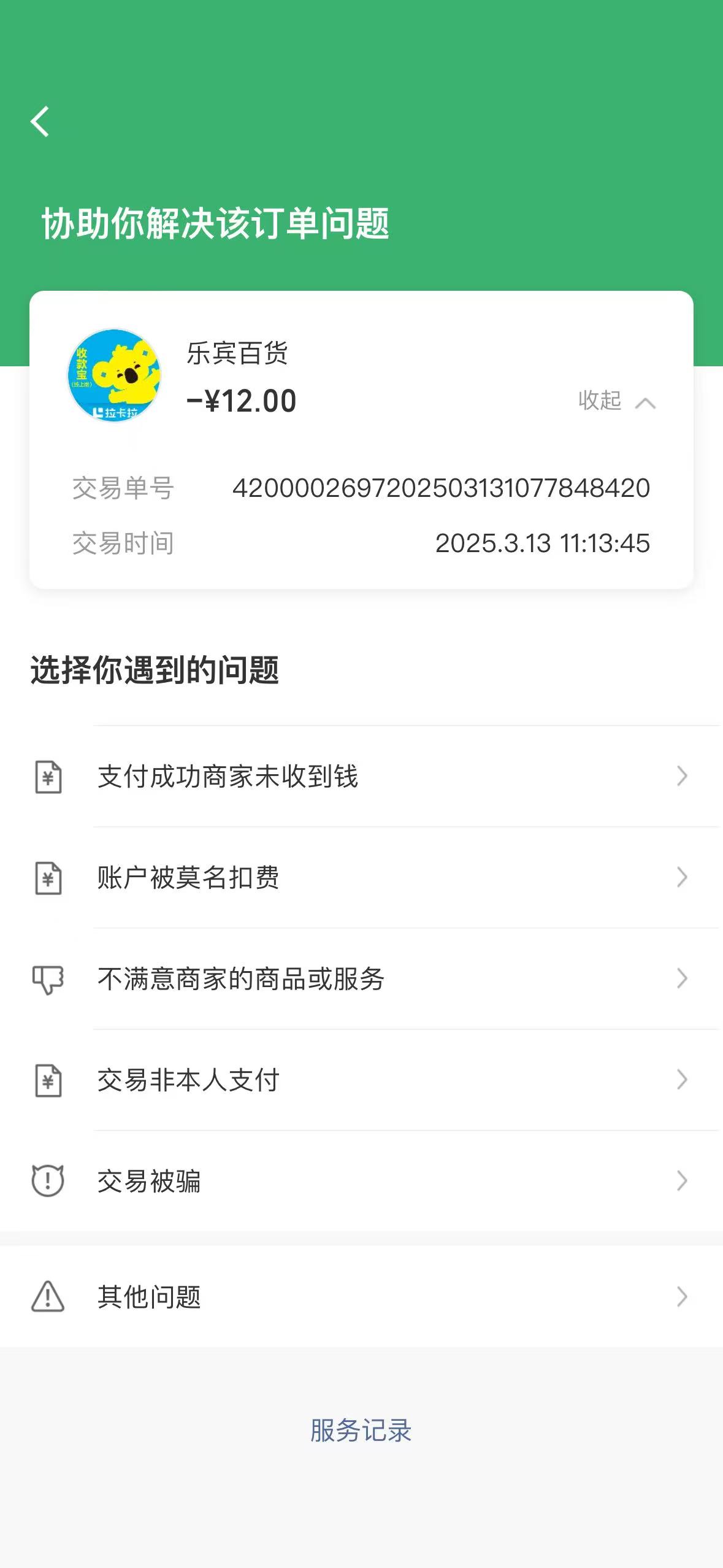Go back using the top-left arrow
This screenshot has width=723, height=1568.
[40, 121]
